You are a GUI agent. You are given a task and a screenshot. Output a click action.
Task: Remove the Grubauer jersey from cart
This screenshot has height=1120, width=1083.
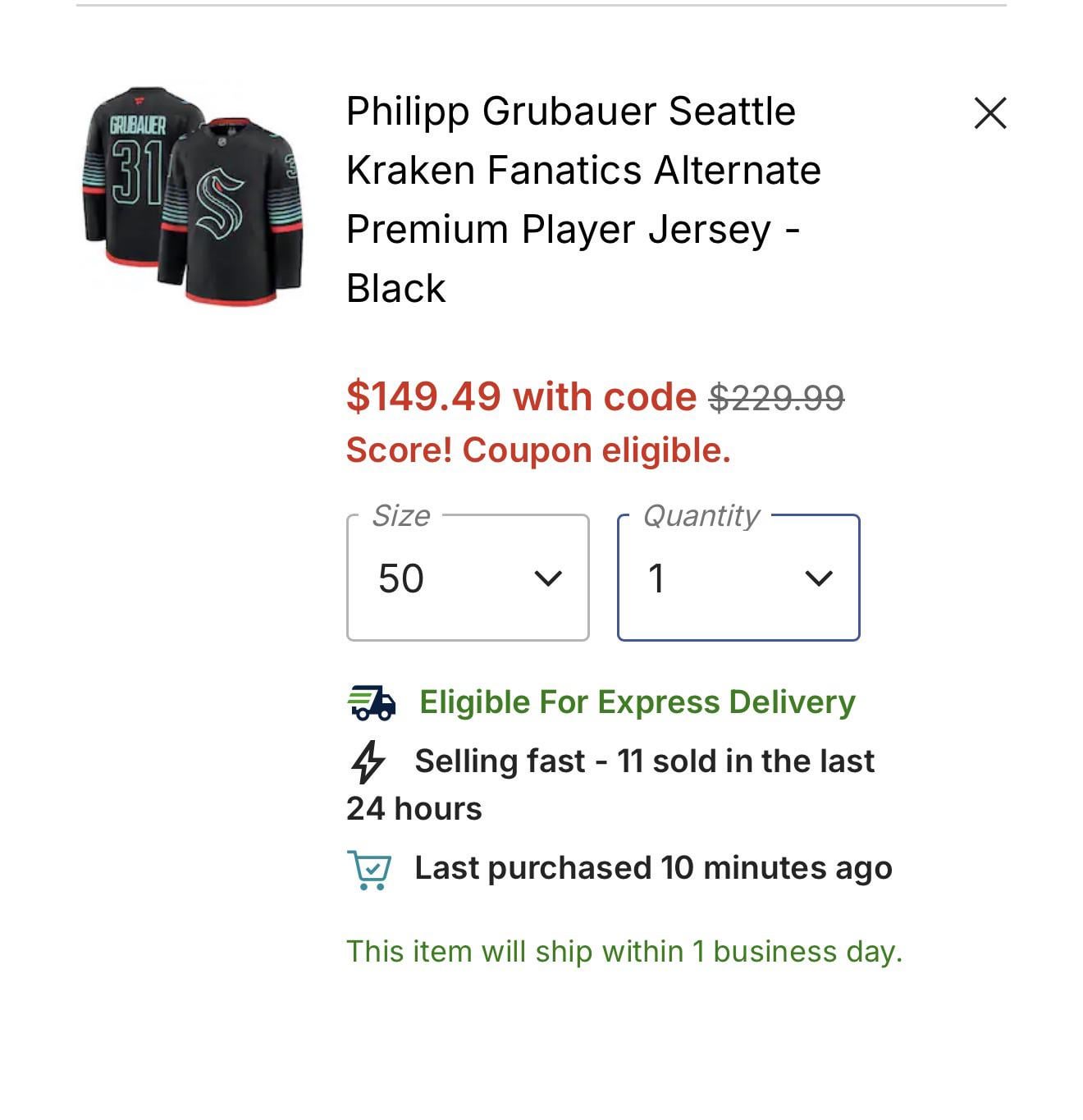point(989,113)
